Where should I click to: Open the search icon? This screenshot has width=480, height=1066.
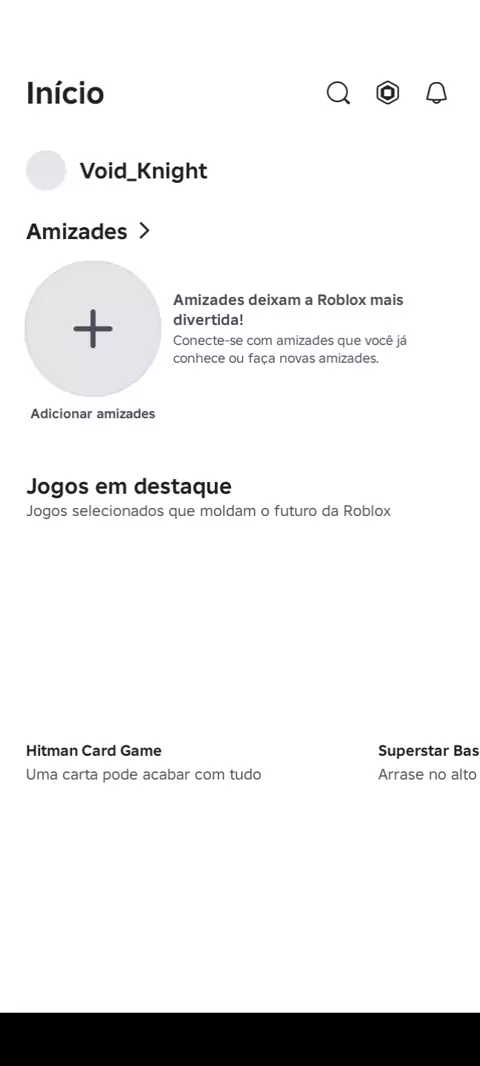(338, 93)
